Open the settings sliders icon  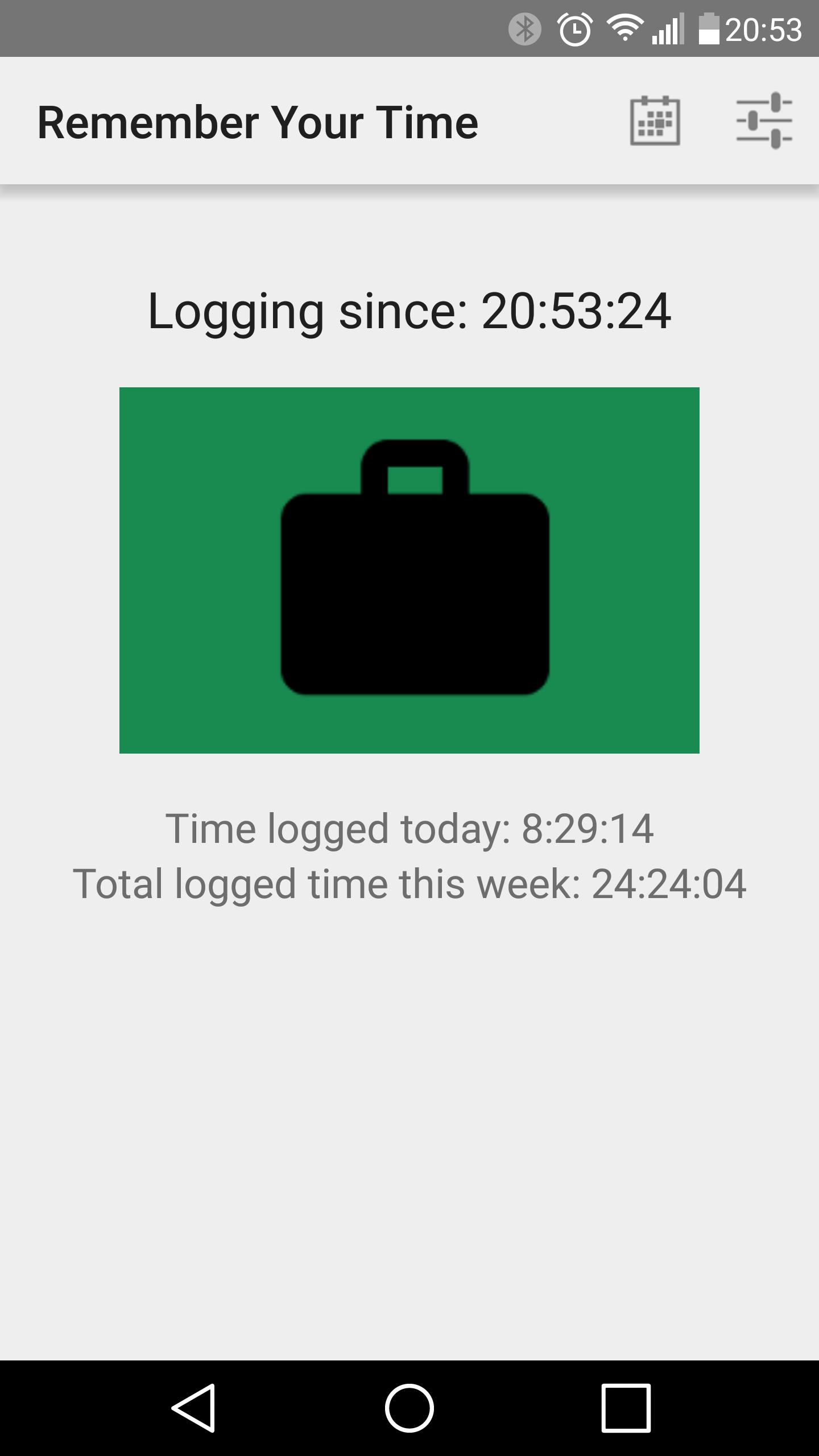tap(763, 121)
